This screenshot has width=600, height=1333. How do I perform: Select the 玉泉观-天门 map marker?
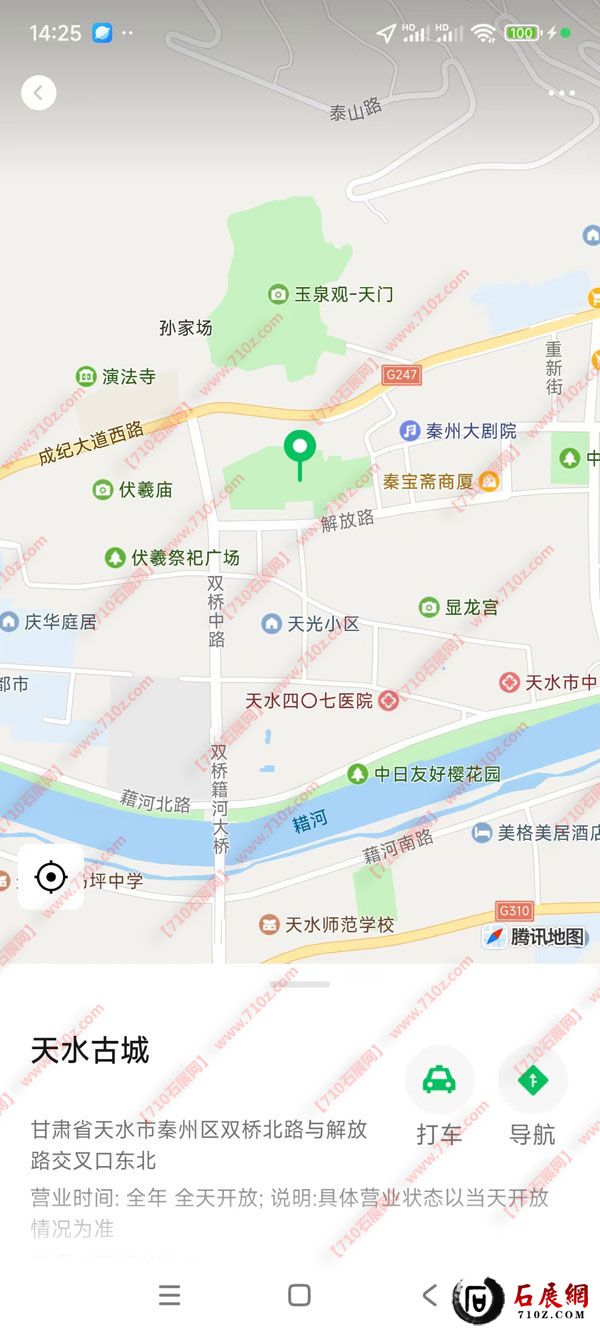[x=279, y=294]
